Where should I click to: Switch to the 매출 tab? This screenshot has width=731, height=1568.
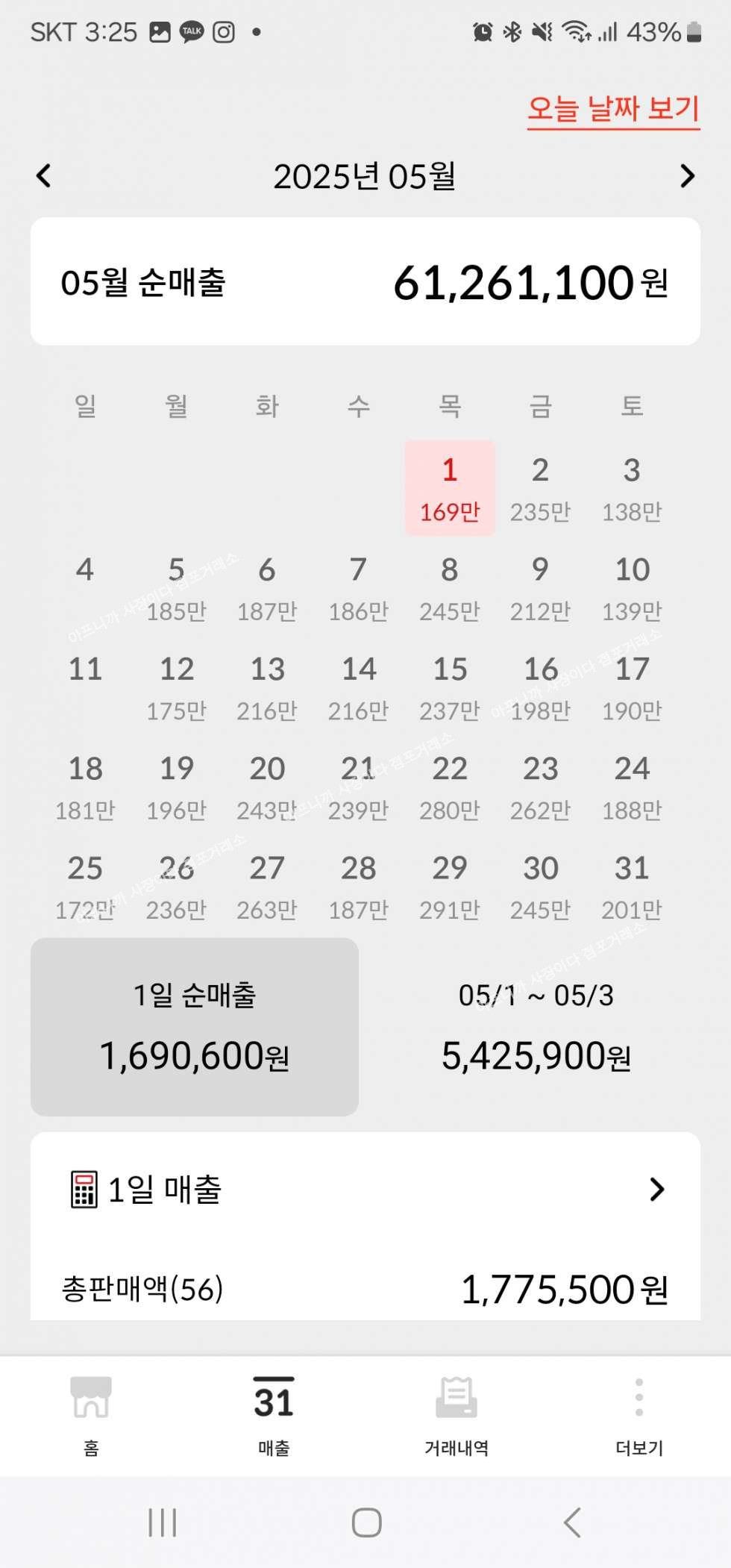tap(274, 1414)
